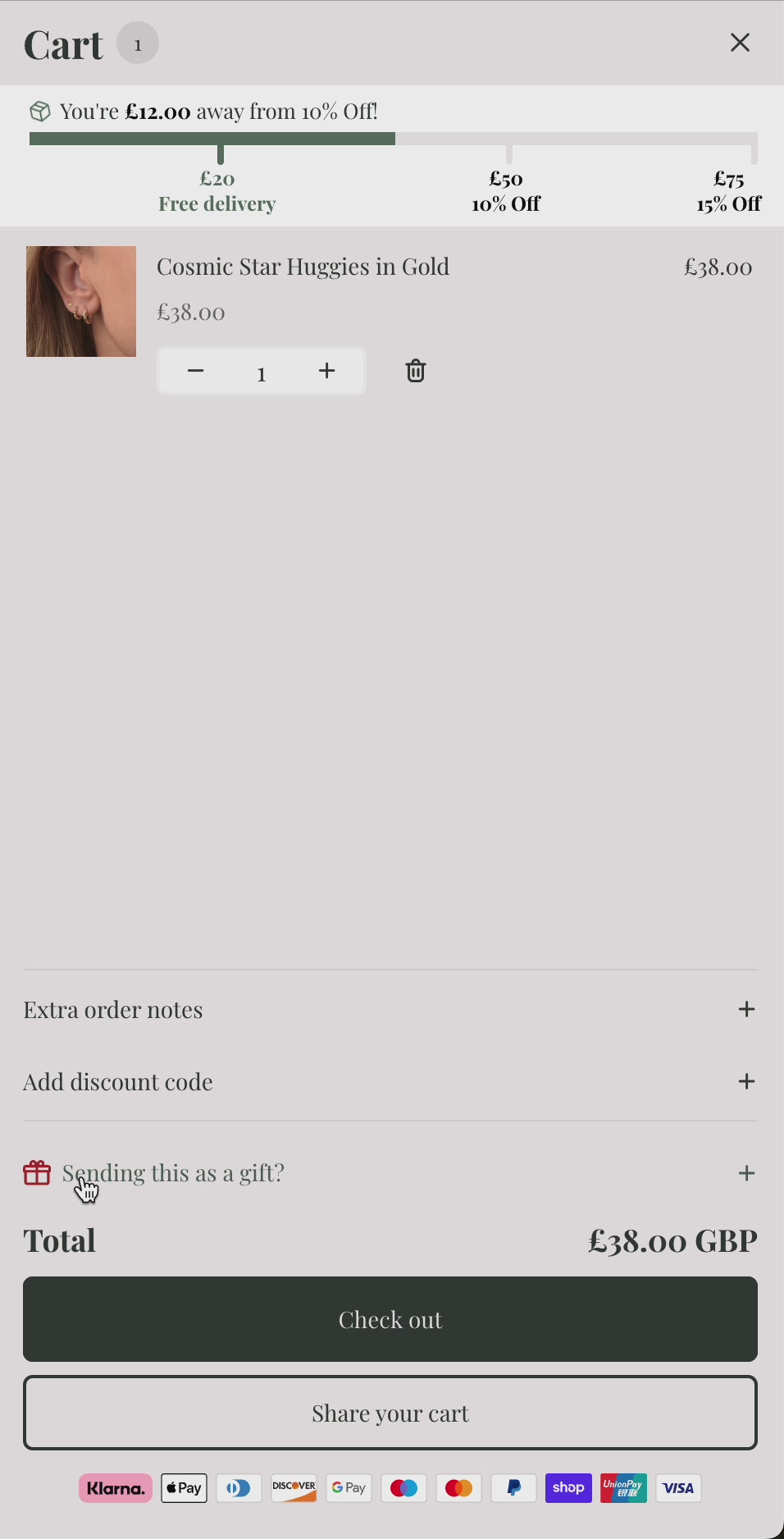Screen dimensions: 784x1539
Task: Proceed to Check out
Action: (390, 1319)
